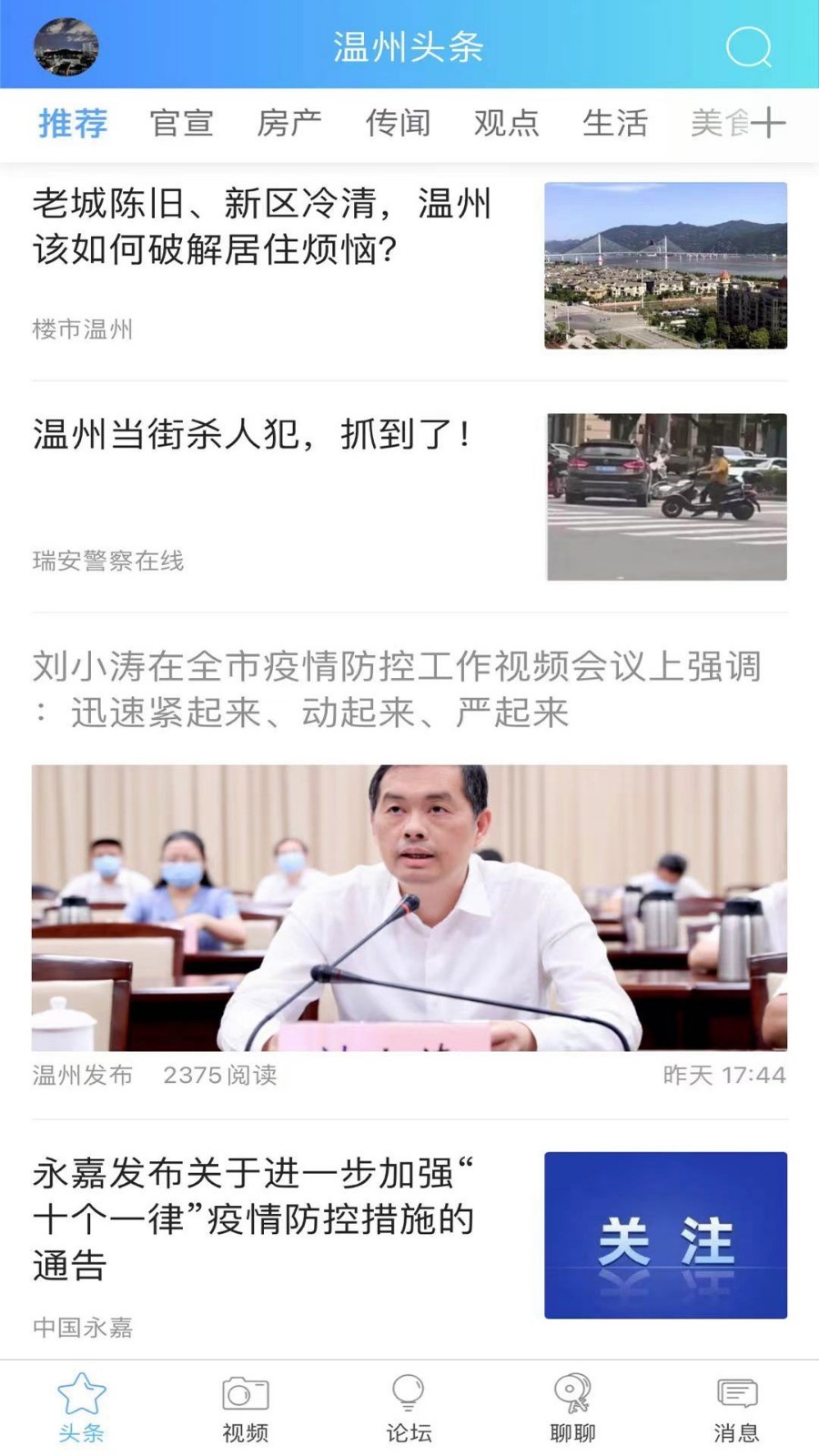The width and height of the screenshot is (819, 1456).
Task: Open the 观点 channel tab
Action: [507, 123]
